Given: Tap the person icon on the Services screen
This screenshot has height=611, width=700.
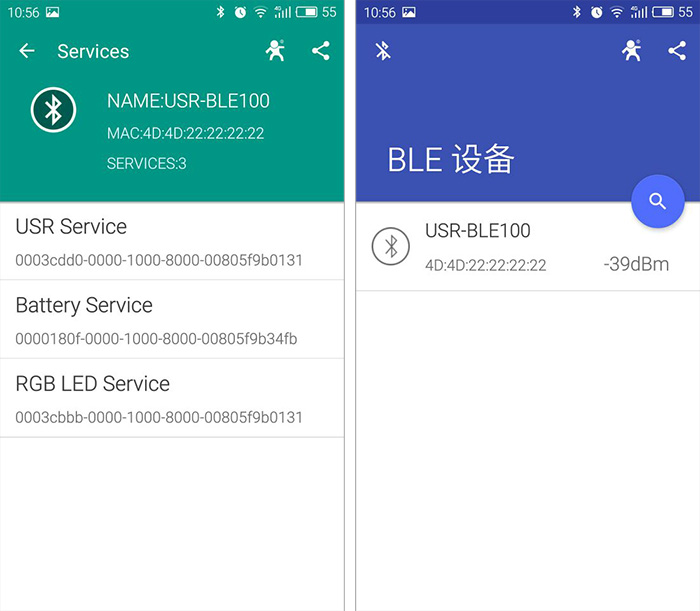Looking at the screenshot, I should (x=275, y=51).
